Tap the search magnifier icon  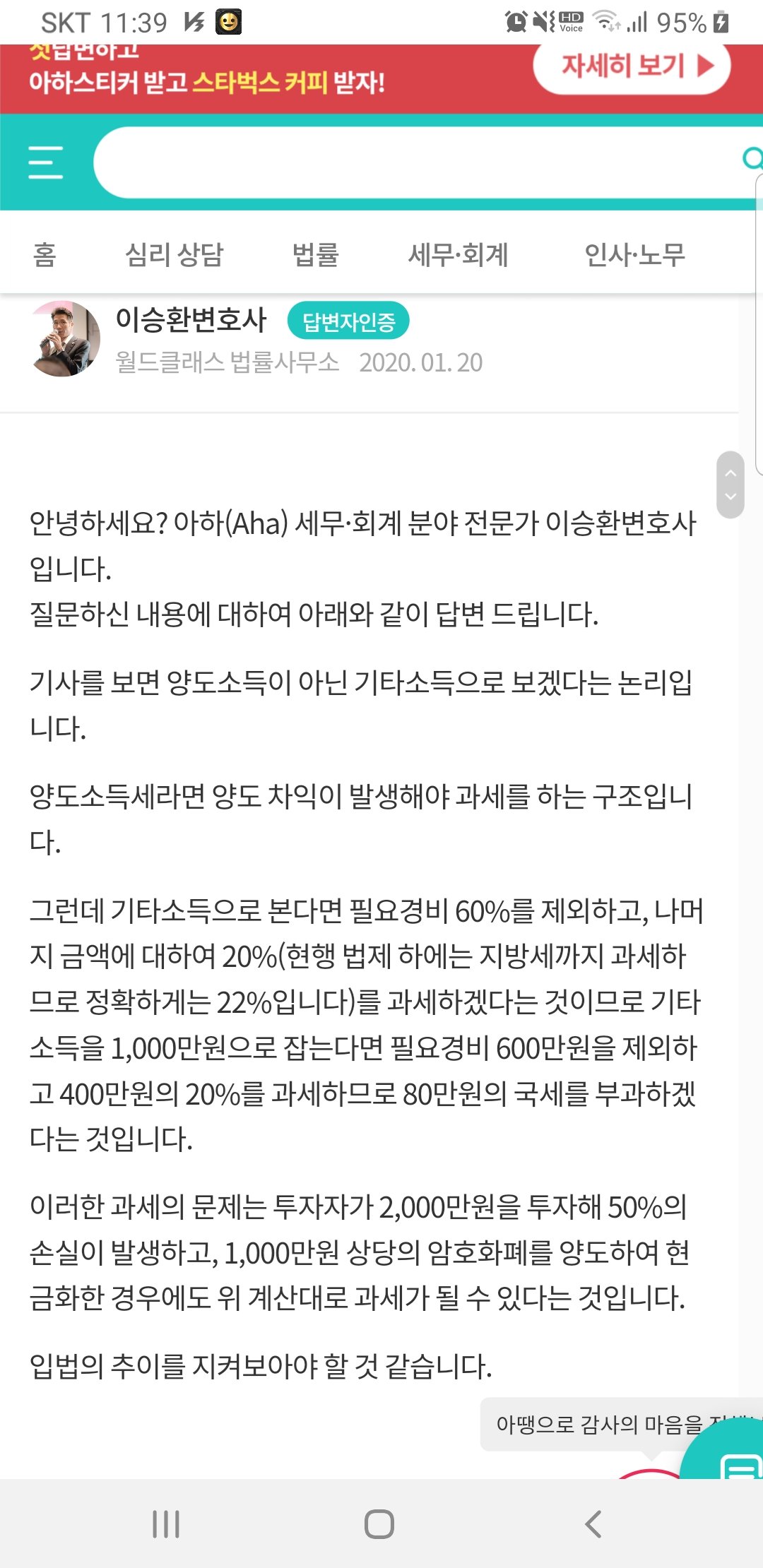click(x=752, y=160)
